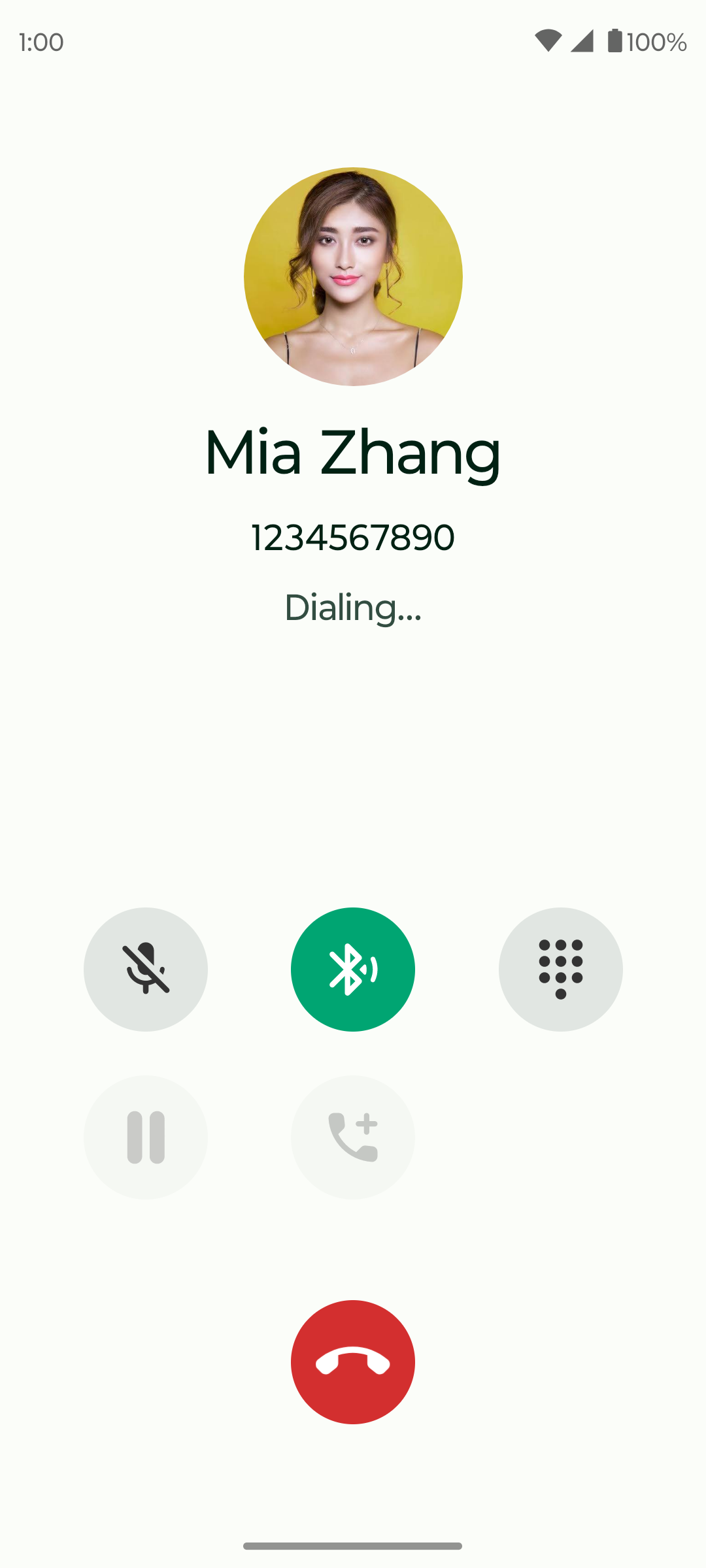The image size is (706, 1568).
Task: Select the contact name Mia Zhang
Action: click(352, 455)
